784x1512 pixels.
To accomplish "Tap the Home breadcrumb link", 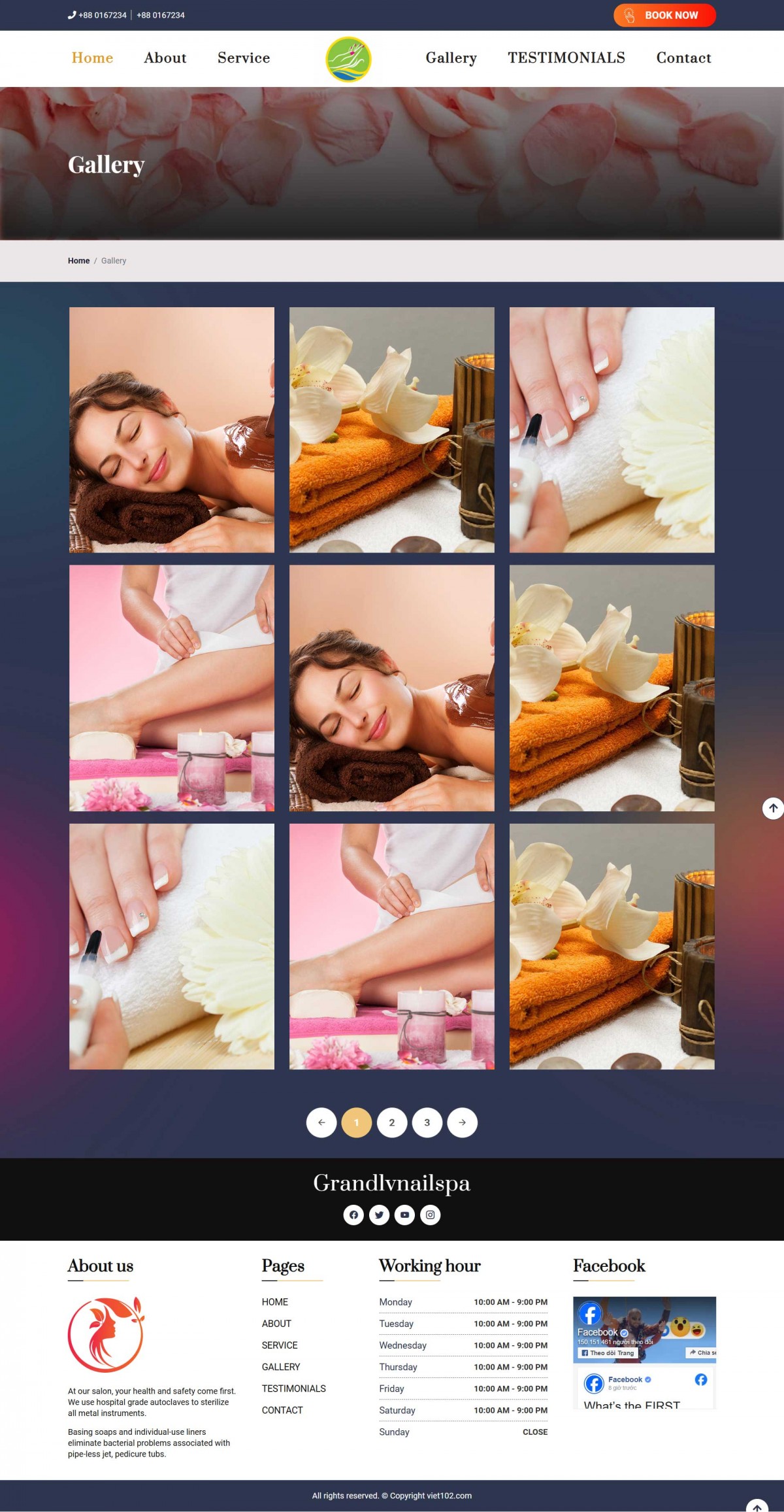I will [78, 261].
